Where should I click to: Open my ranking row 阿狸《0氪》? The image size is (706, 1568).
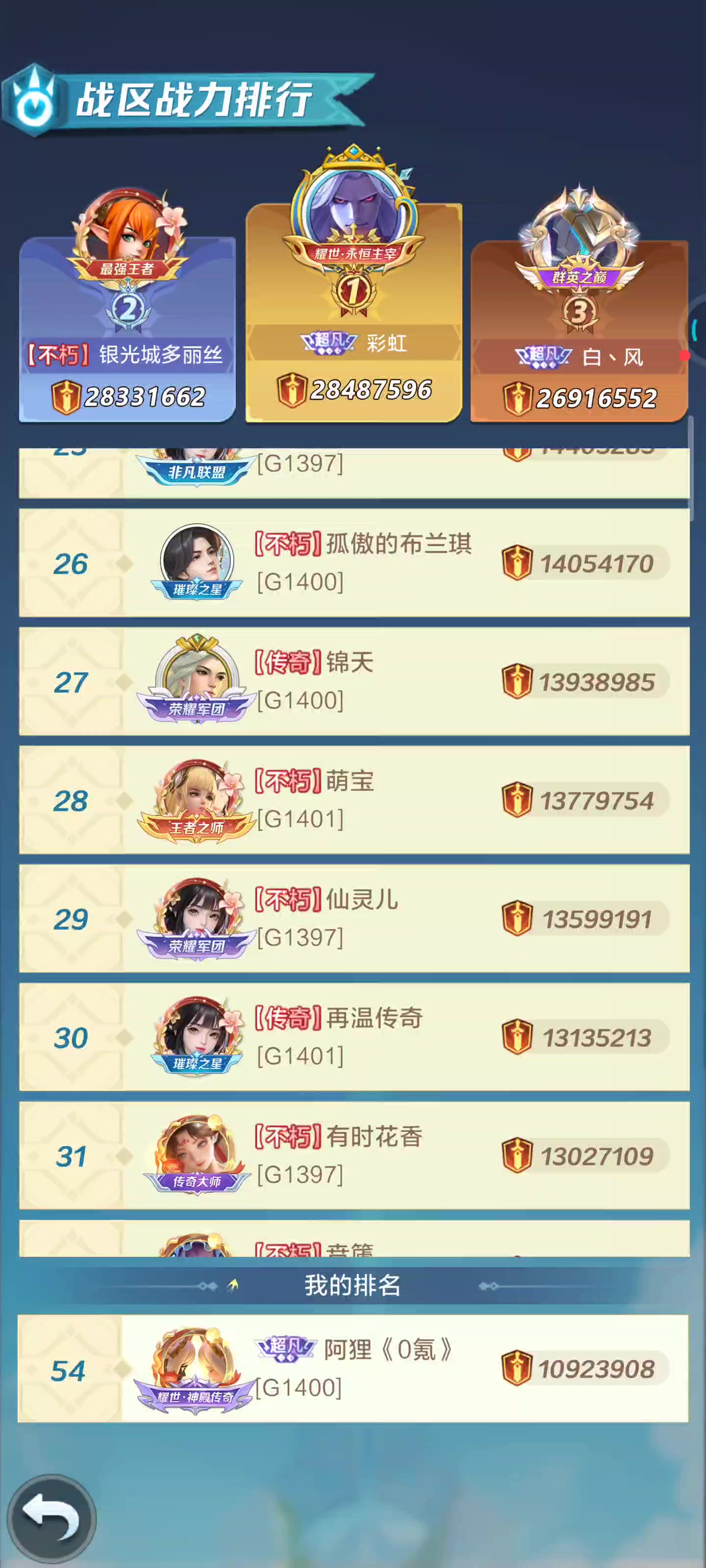[353, 1369]
